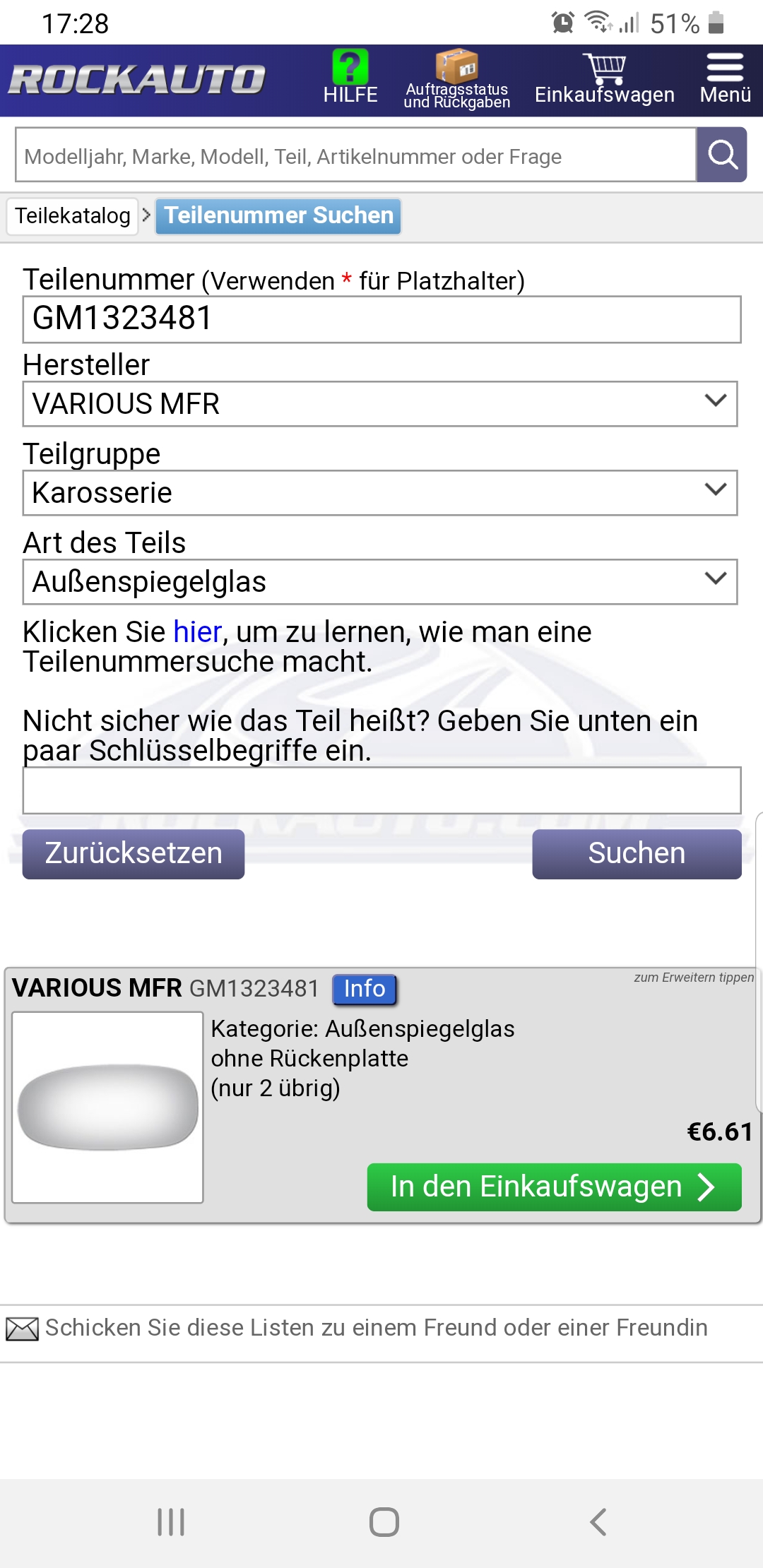This screenshot has height=1568, width=763.
Task: Edit the Teilenummer field GM1323481
Action: click(x=381, y=319)
